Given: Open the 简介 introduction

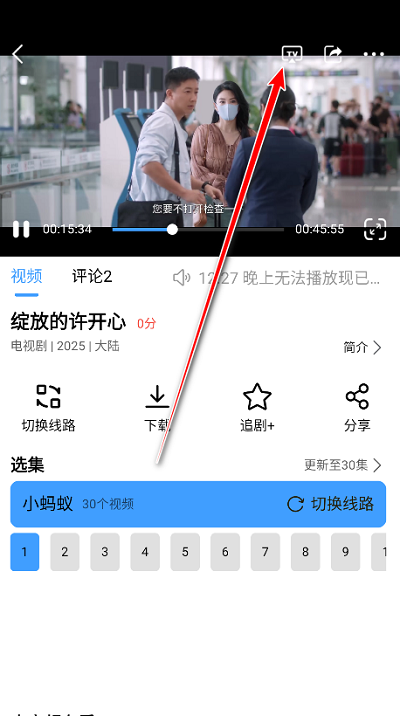Looking at the screenshot, I should point(363,348).
